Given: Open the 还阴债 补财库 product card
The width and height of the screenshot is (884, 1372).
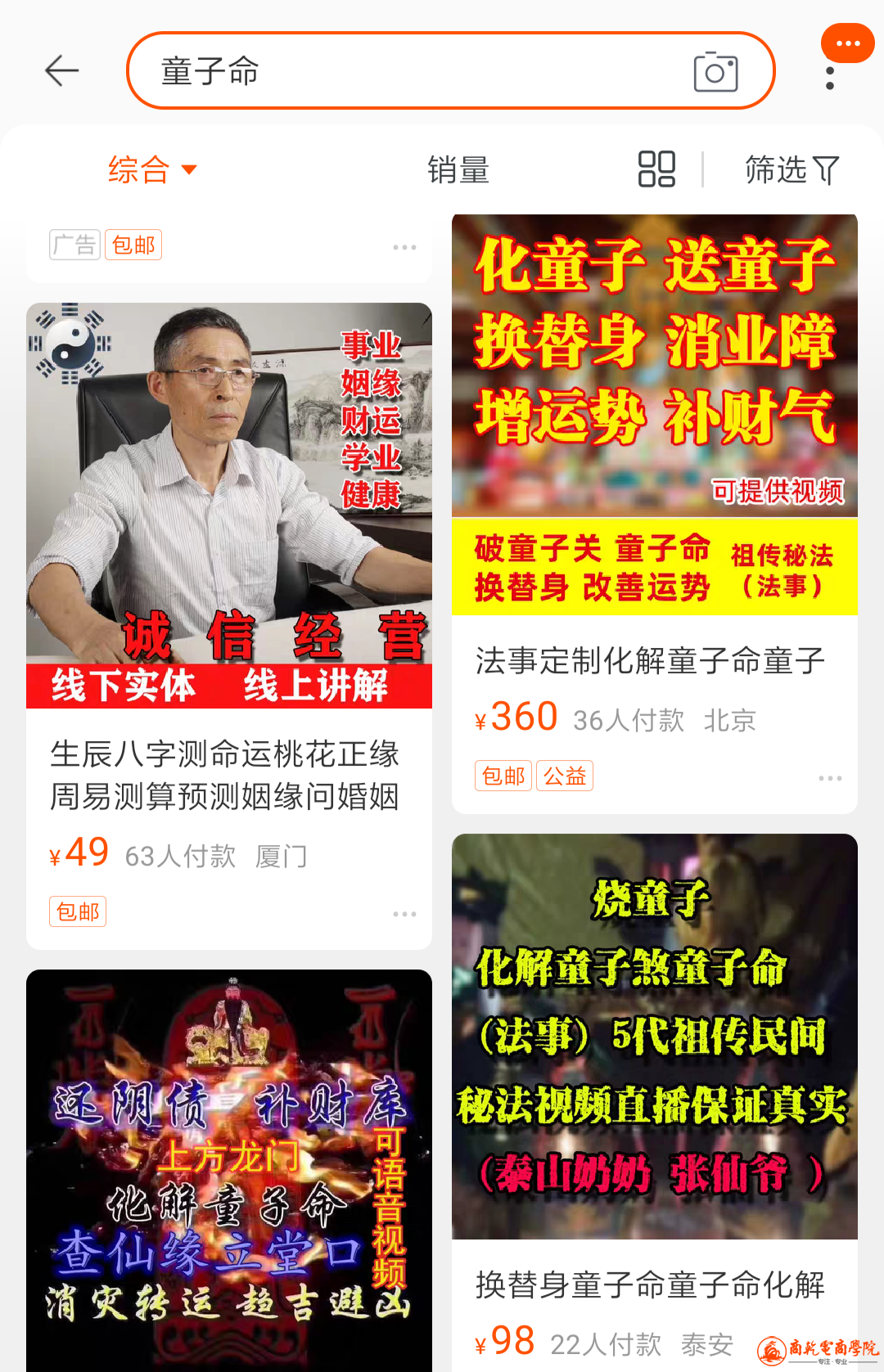Looking at the screenshot, I should [229, 1170].
